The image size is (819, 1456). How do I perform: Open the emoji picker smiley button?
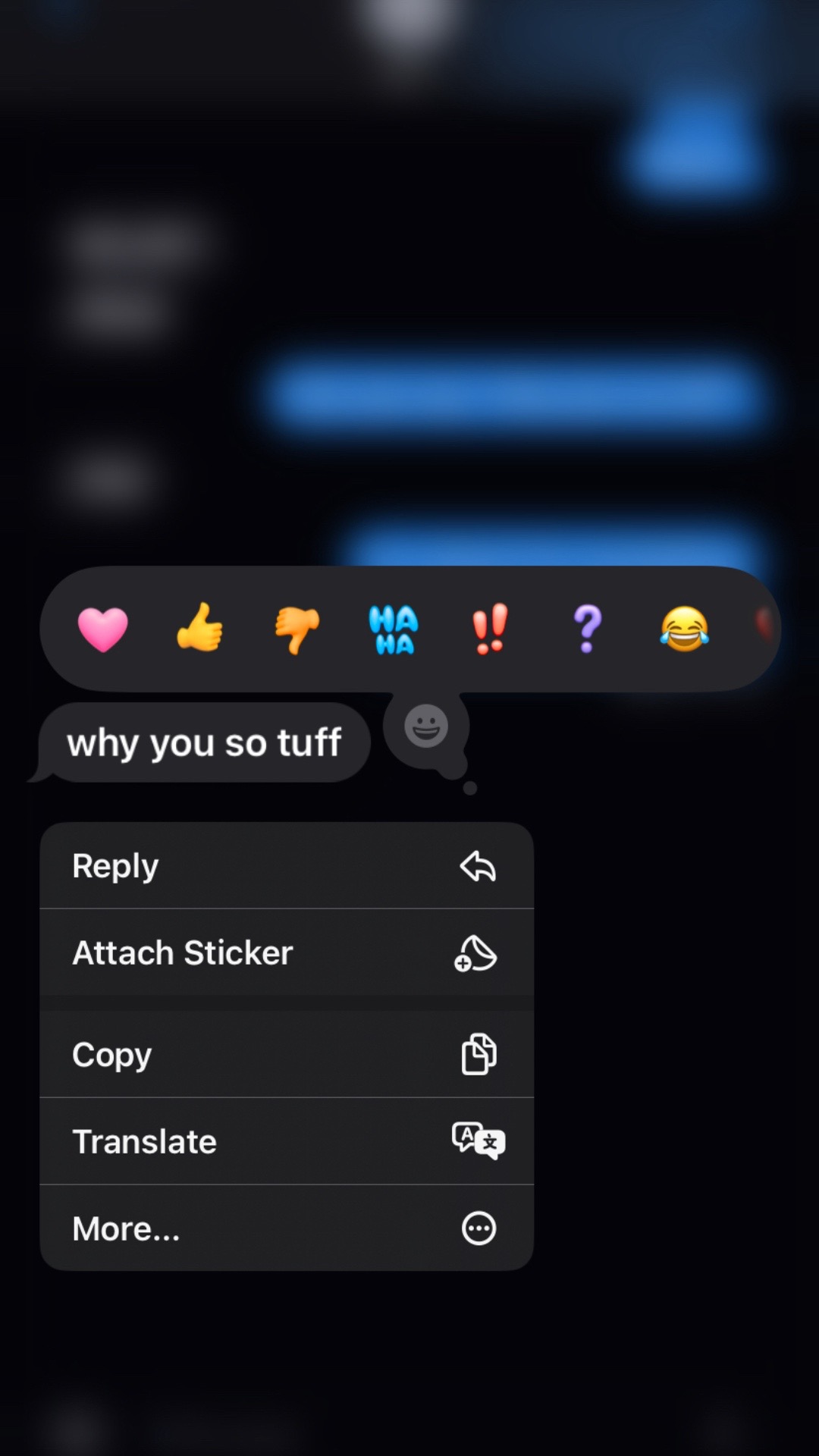click(x=426, y=726)
